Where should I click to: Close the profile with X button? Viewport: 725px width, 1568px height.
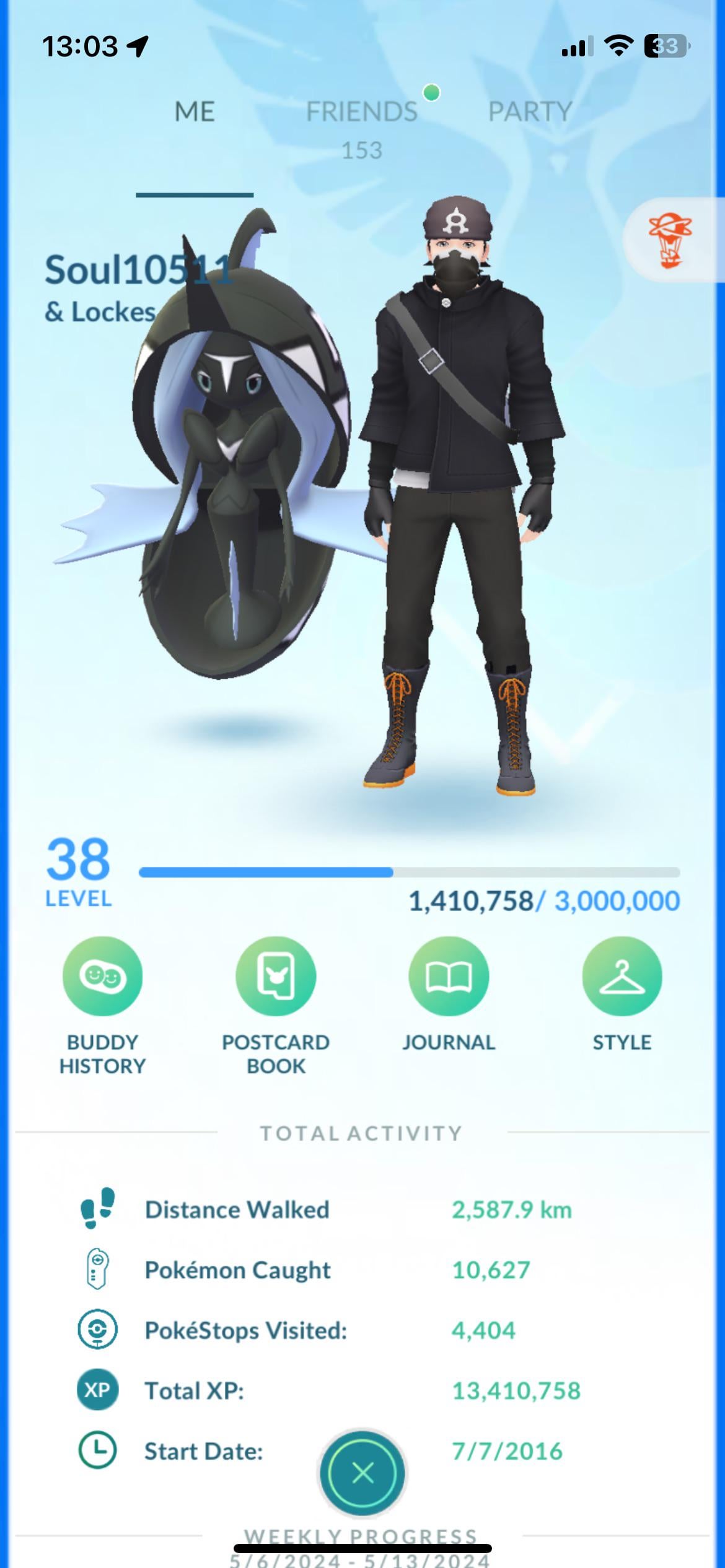tap(362, 1473)
